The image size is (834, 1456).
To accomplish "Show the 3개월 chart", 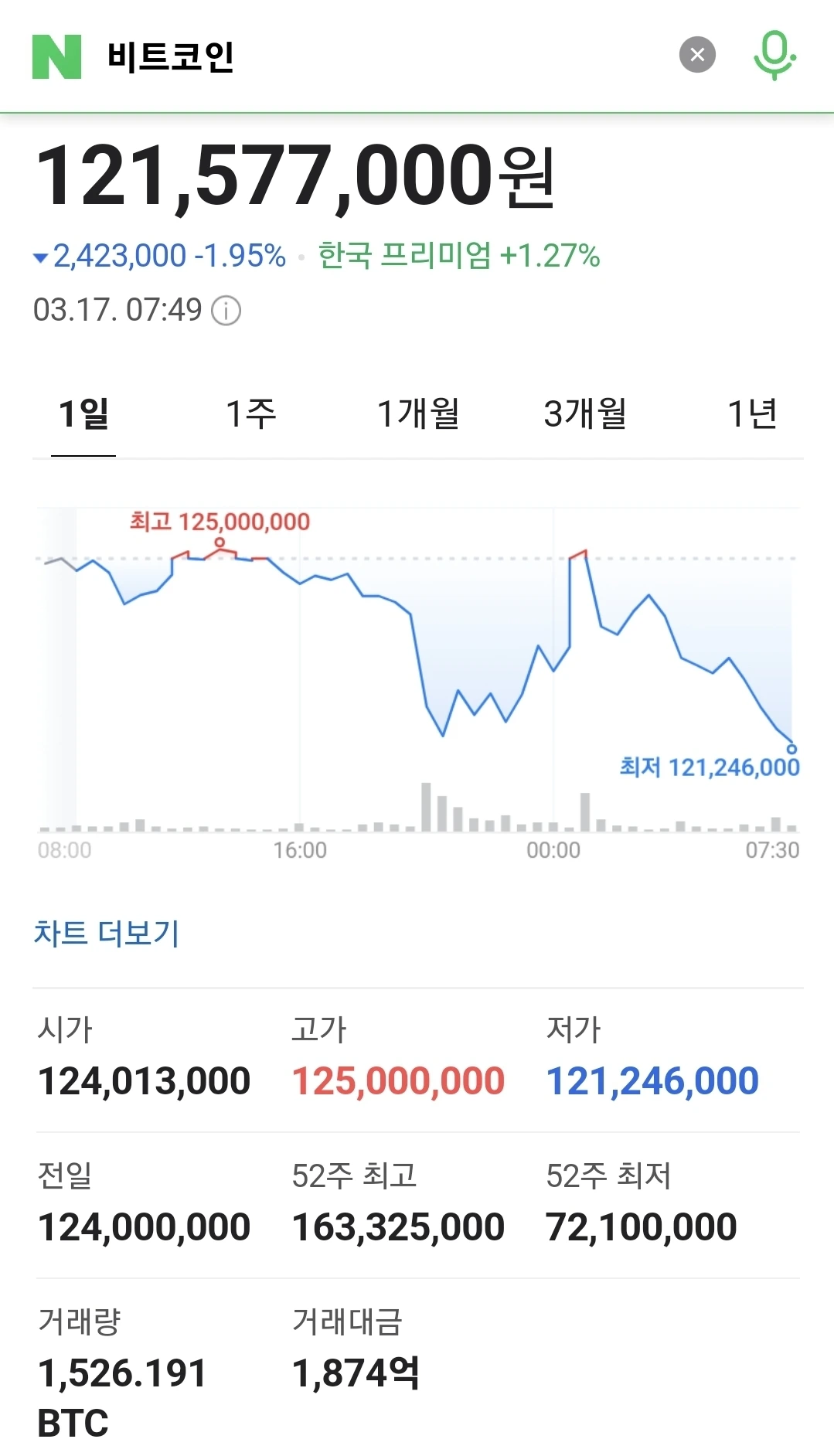I will coord(584,413).
